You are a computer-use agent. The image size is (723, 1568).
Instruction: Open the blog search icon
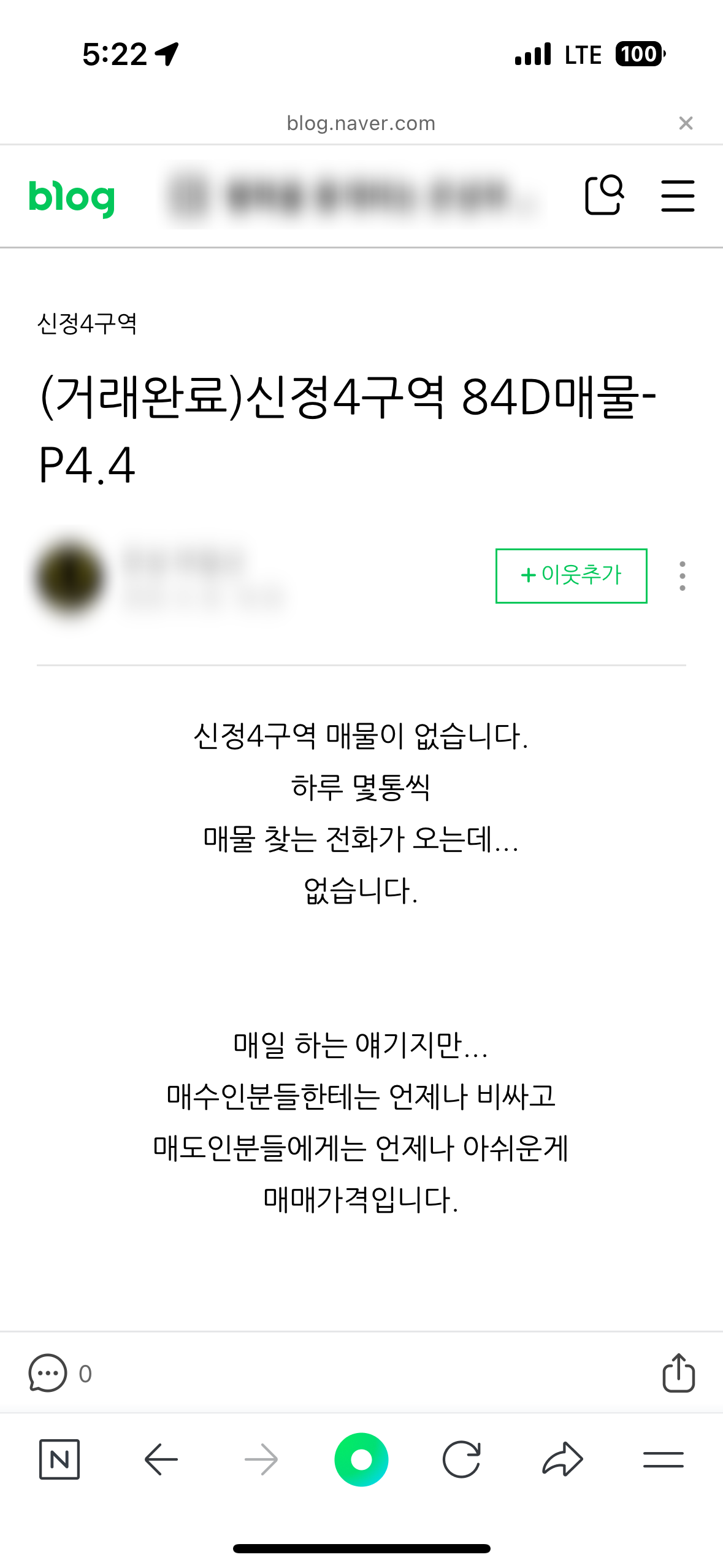coord(604,196)
